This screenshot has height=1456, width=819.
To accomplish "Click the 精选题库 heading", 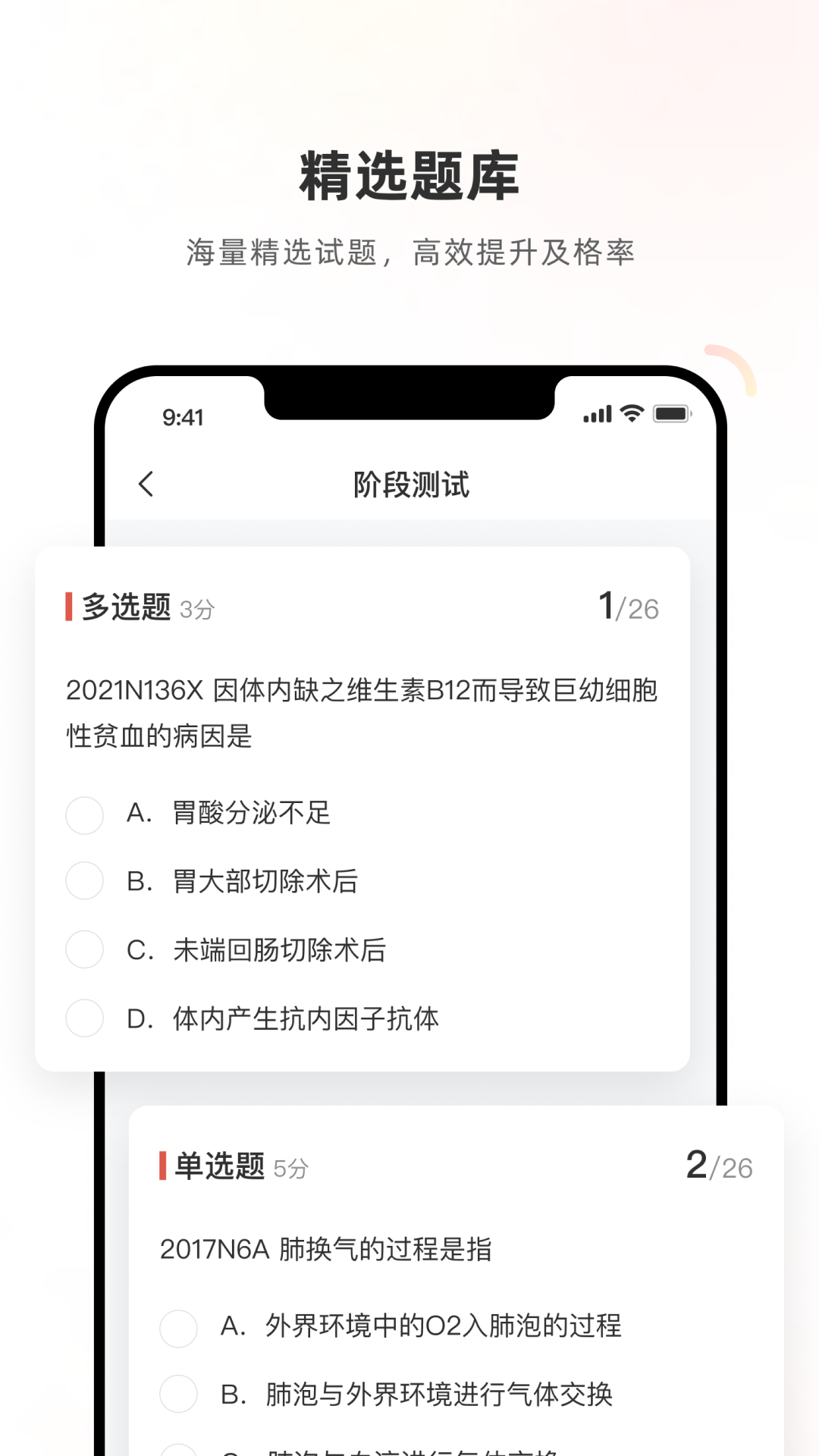I will (x=409, y=177).
